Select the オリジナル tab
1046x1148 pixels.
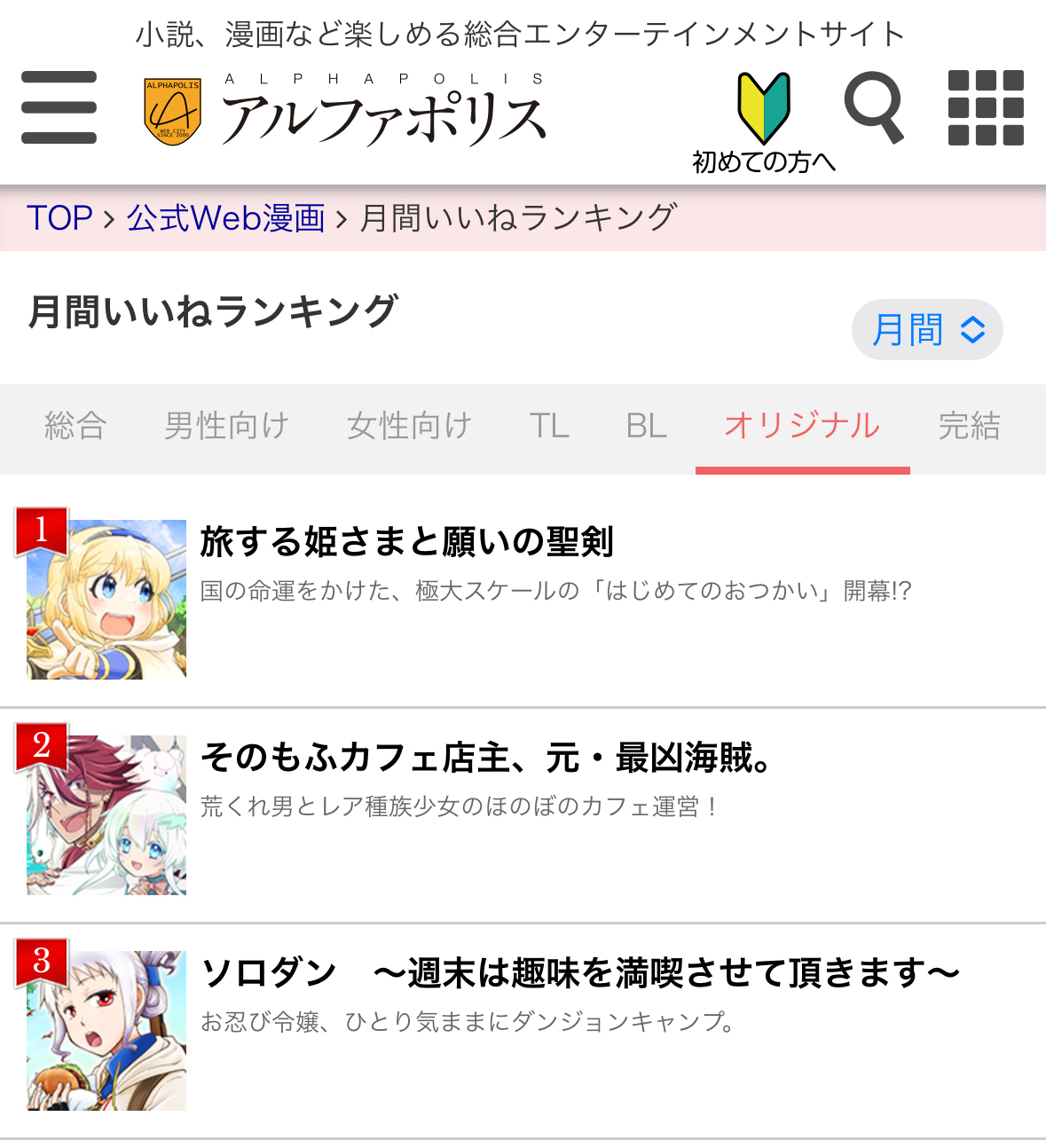(x=802, y=427)
